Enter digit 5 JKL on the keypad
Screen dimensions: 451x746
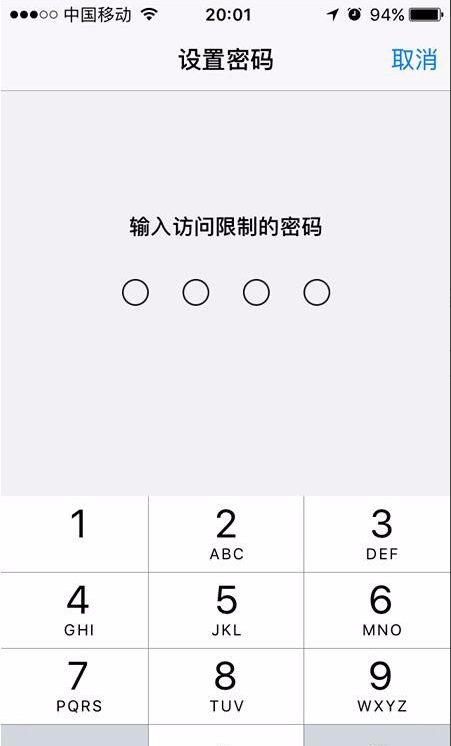click(226, 610)
